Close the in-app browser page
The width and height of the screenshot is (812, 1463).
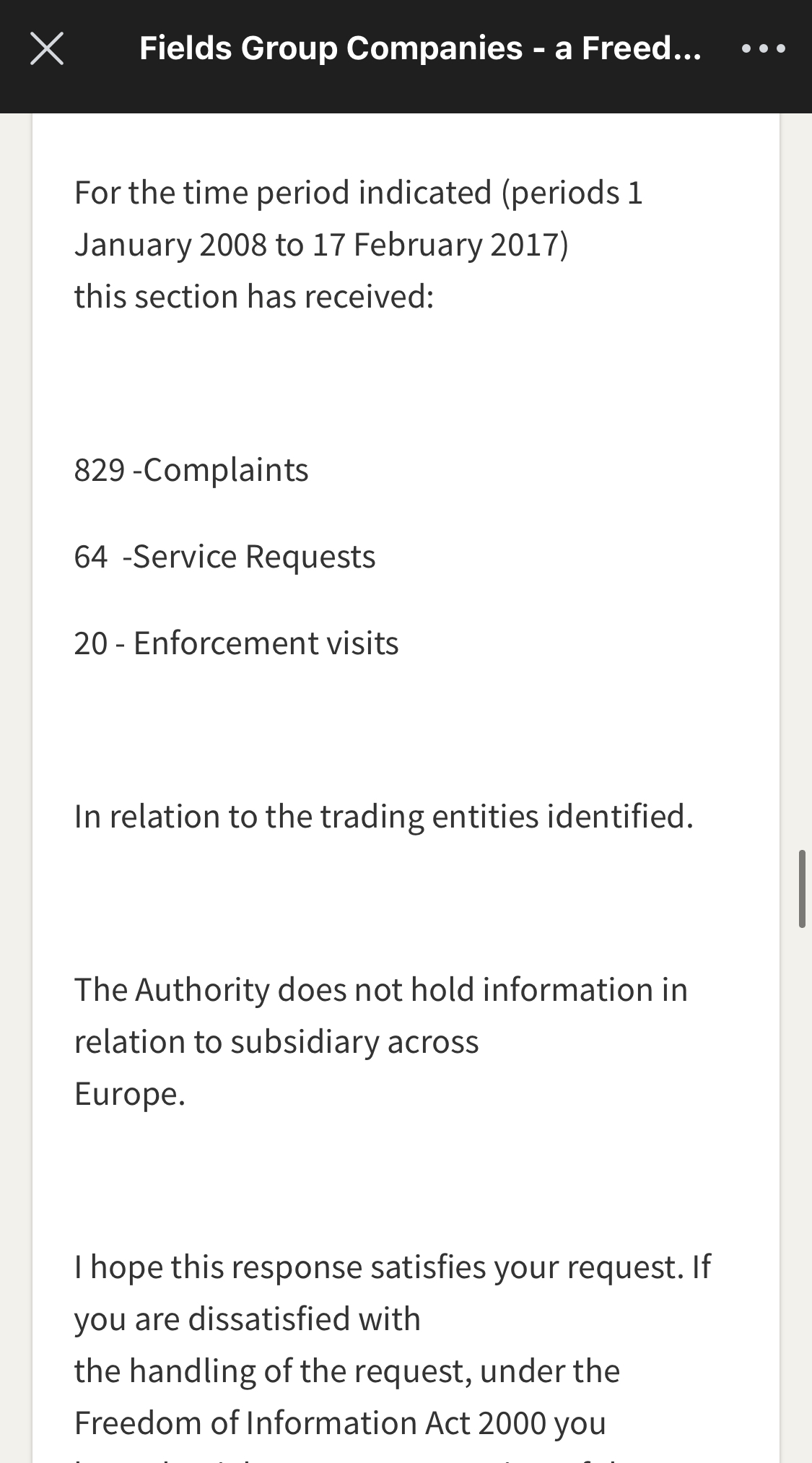(x=47, y=49)
